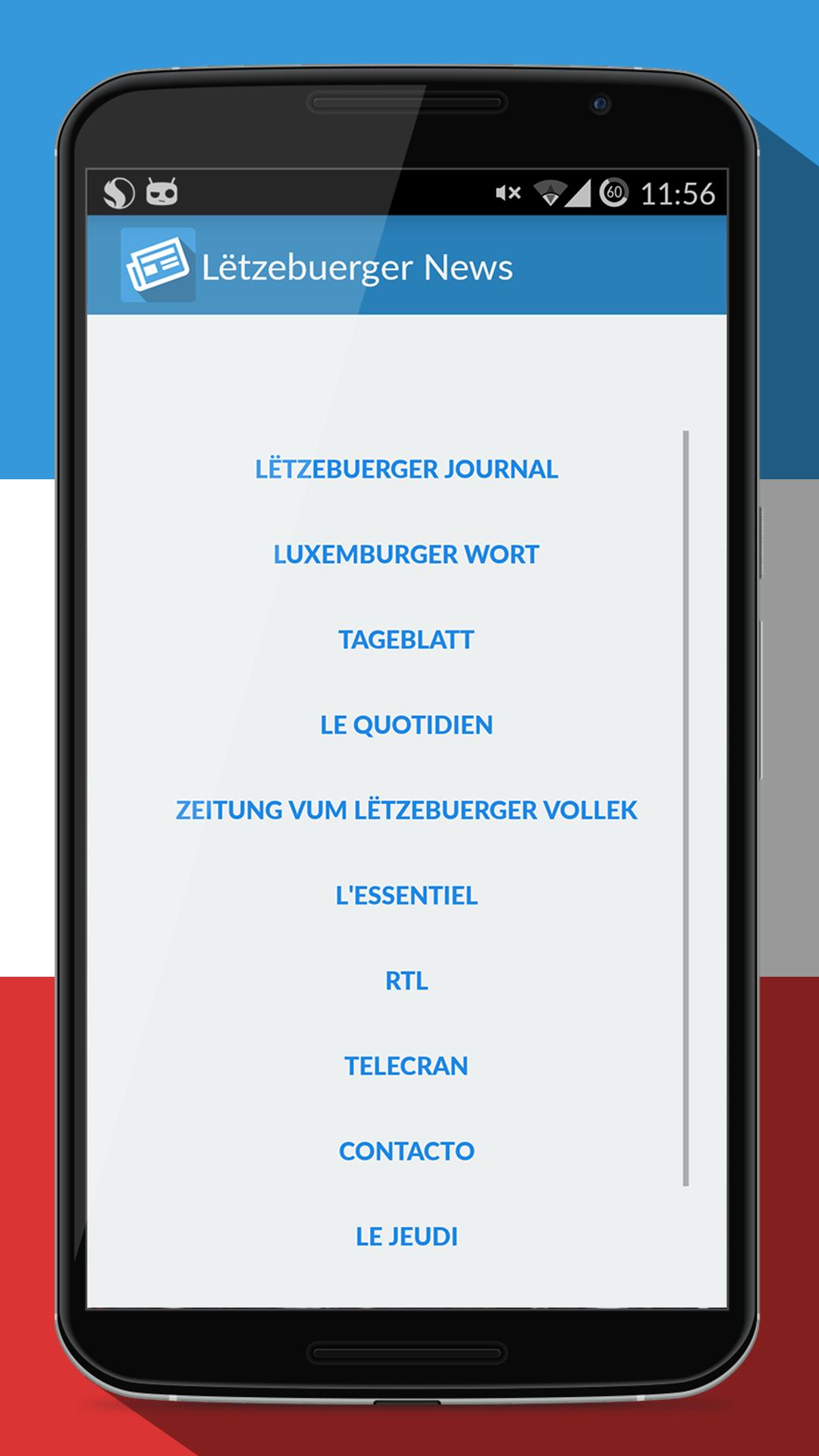The image size is (819, 1456).
Task: Tap LE QUOTIDIEN
Action: click(x=406, y=725)
